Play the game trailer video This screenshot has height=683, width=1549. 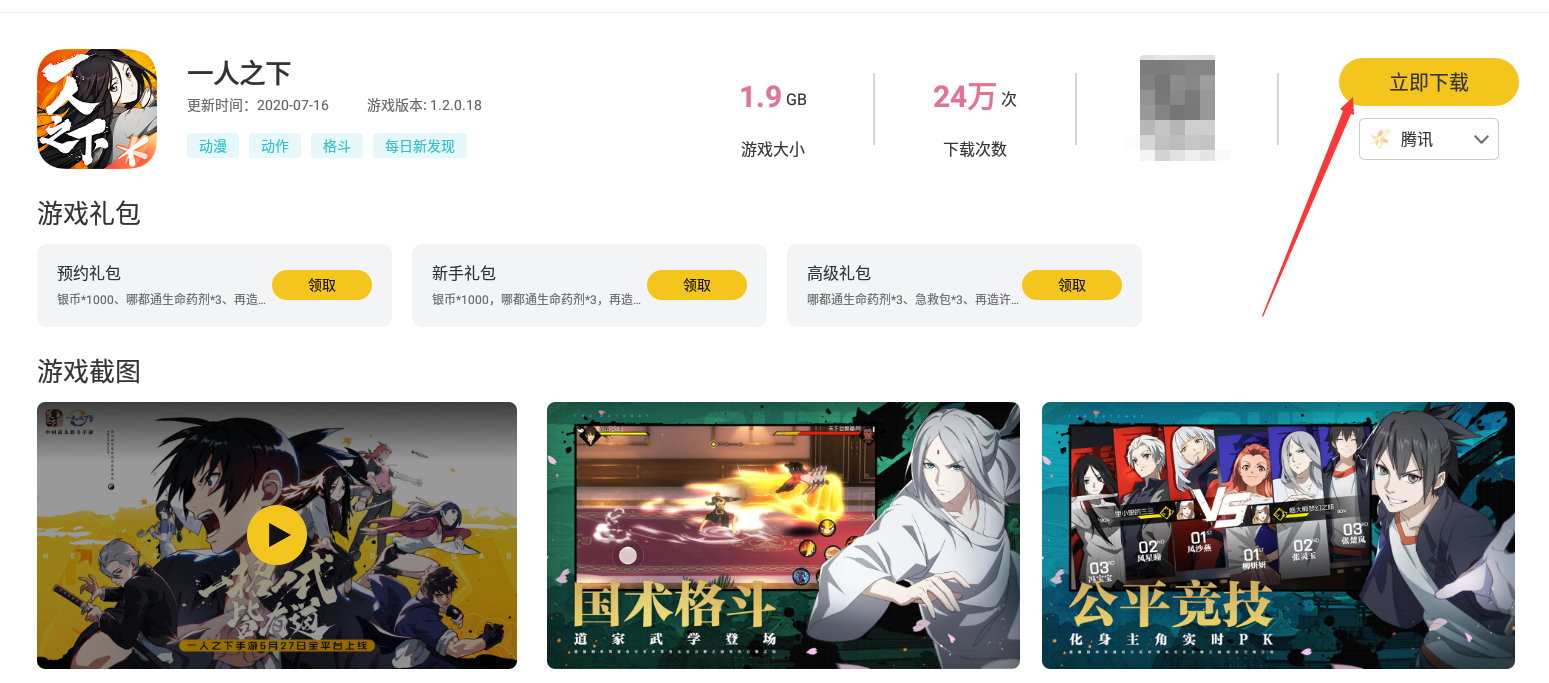pos(277,535)
